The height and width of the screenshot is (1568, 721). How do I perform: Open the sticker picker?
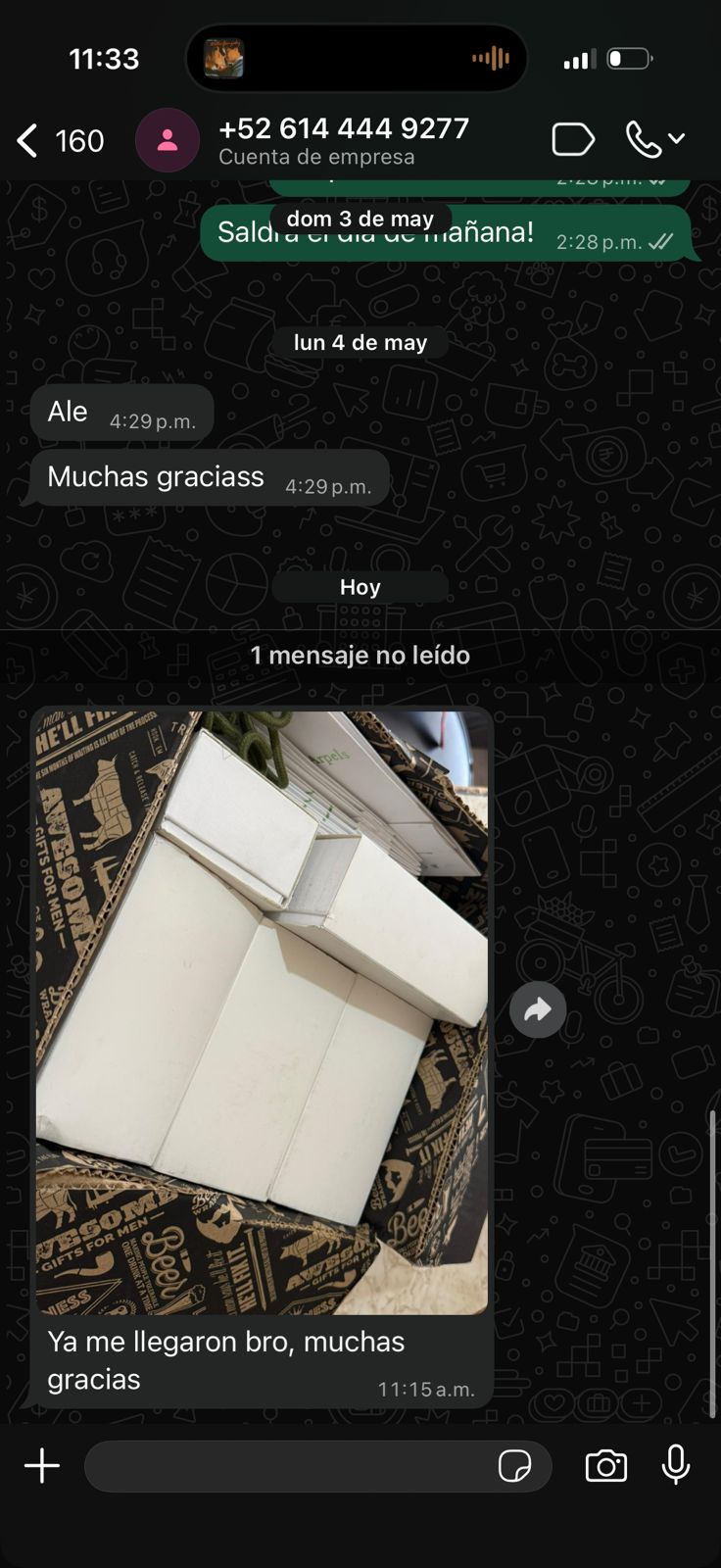tap(515, 1467)
